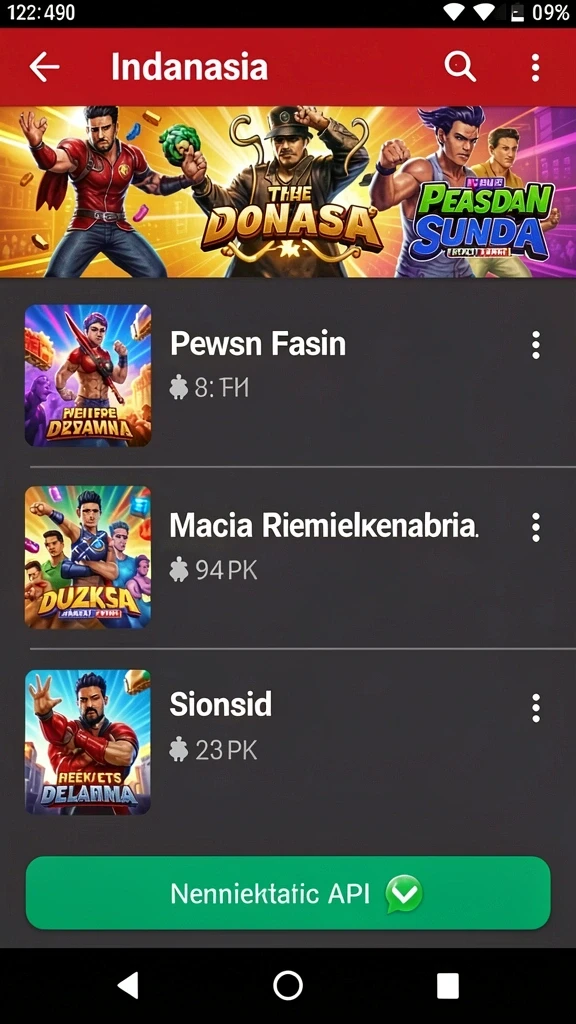Tap the three-dot menu beside Sionsid
This screenshot has width=576, height=1024.
coord(536,708)
